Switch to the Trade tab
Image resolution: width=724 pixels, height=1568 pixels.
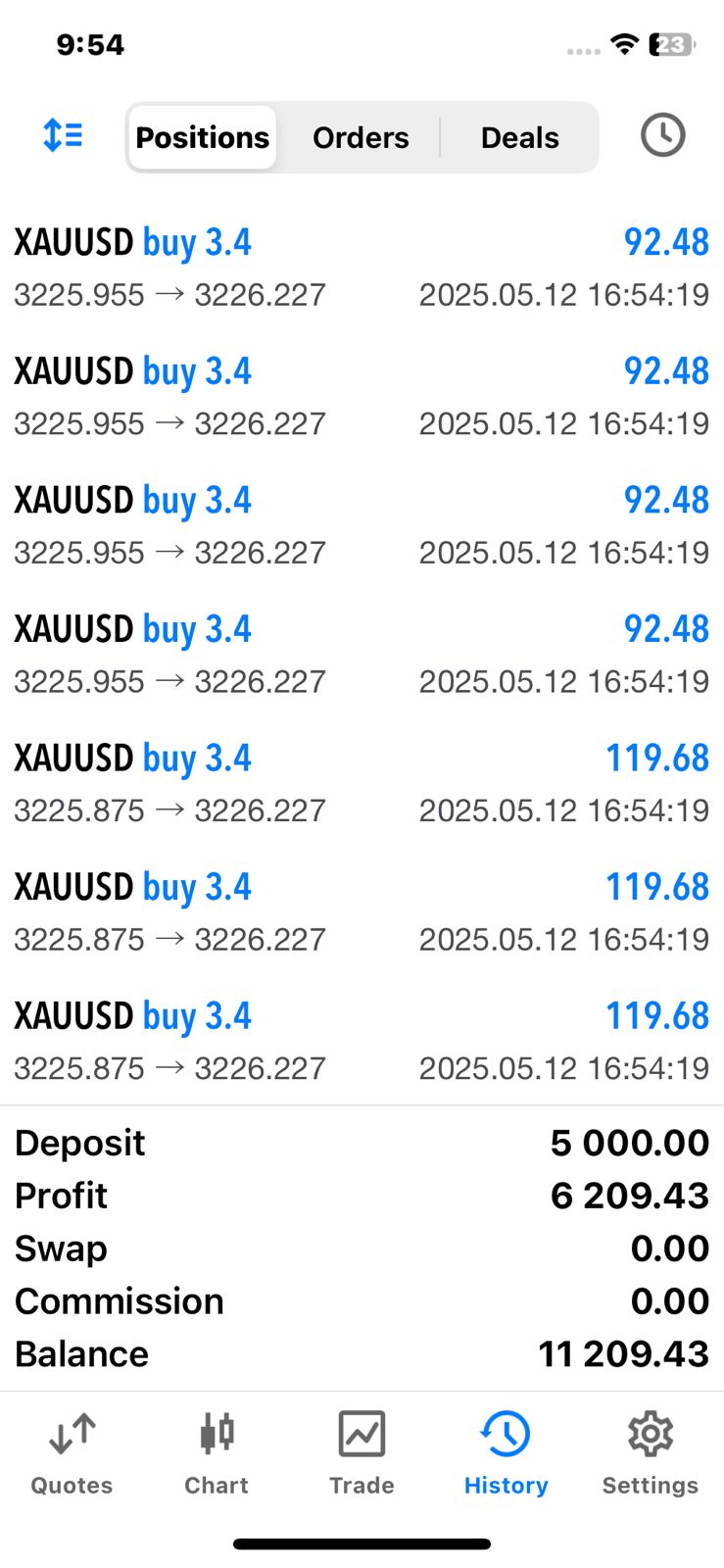pos(362,1454)
